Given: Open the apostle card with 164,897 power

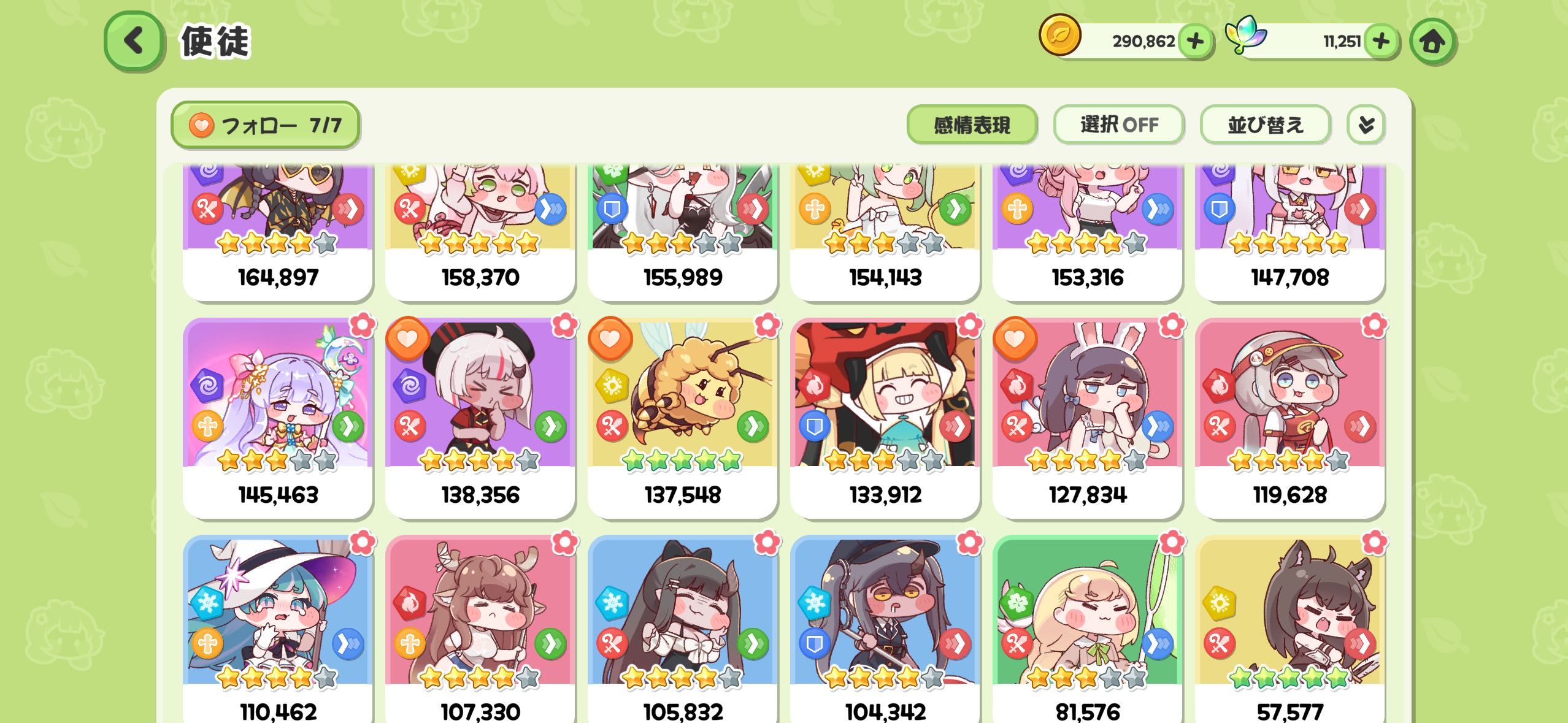Looking at the screenshot, I should coord(278,233).
